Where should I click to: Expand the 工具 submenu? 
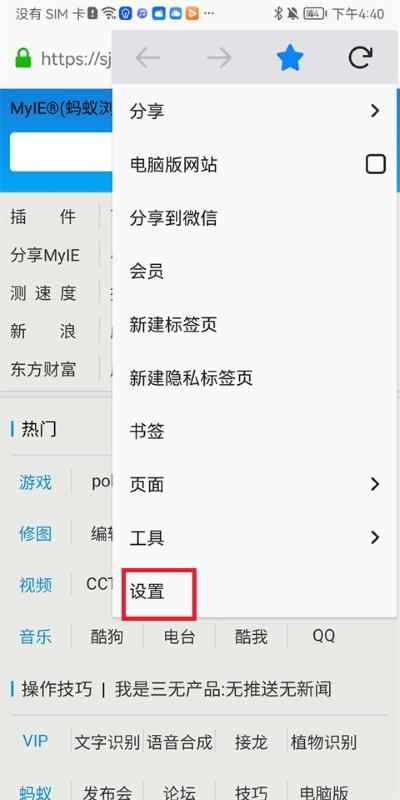coord(255,538)
